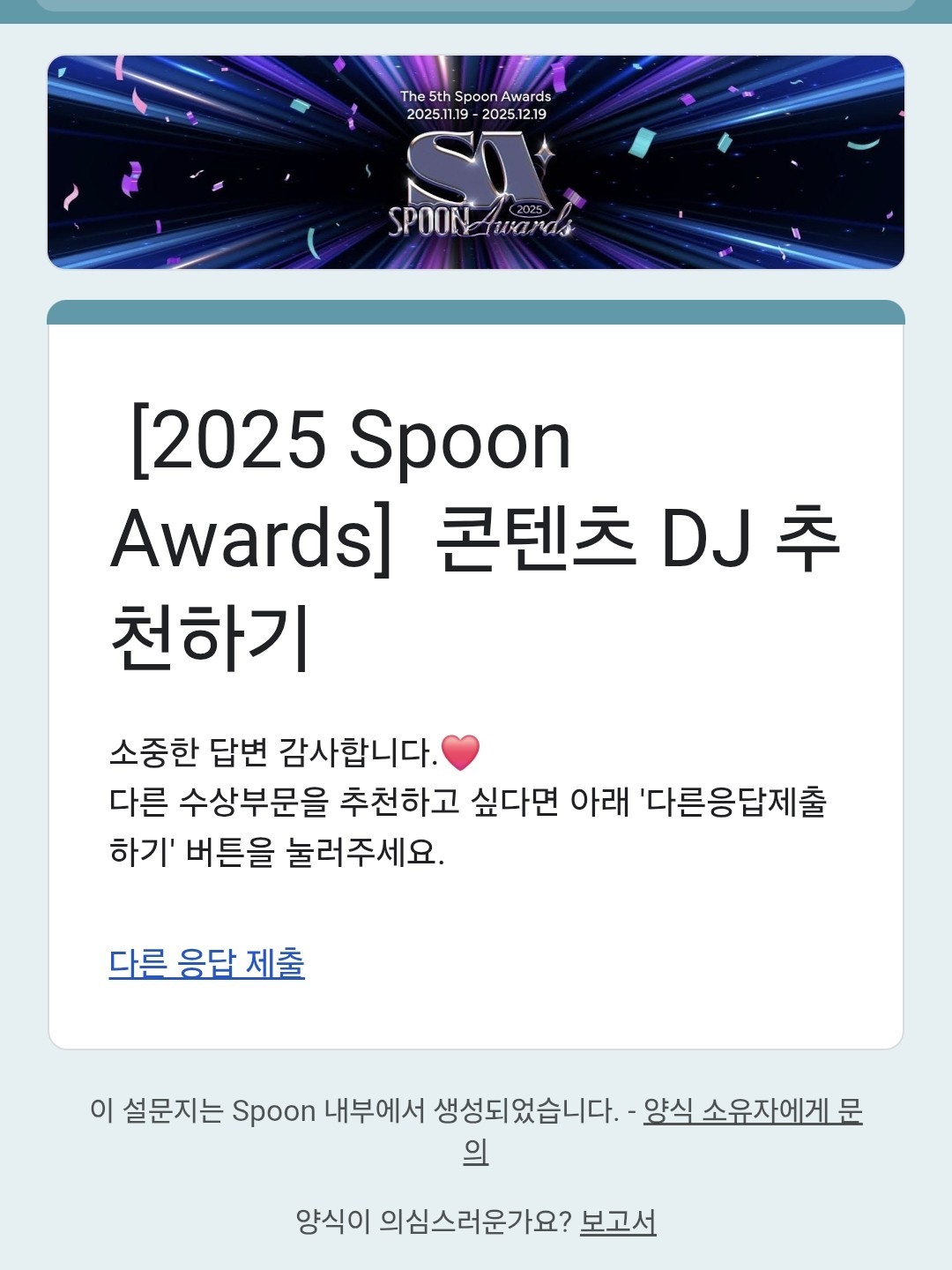The image size is (952, 1270).
Task: Open the 양식 소유자에게 문의 link
Action: (x=752, y=1111)
